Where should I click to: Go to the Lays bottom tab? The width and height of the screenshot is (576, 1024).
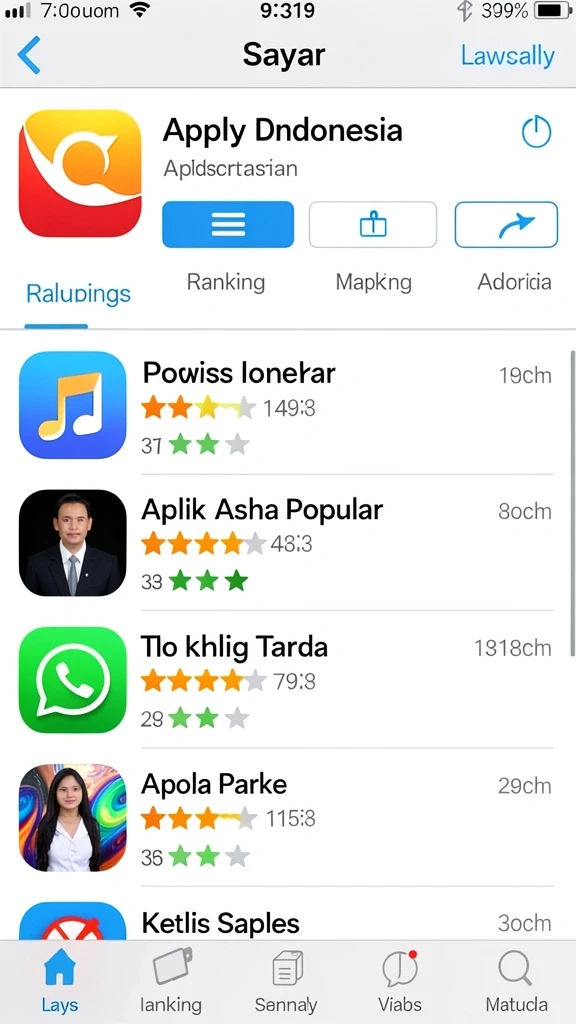(x=59, y=981)
